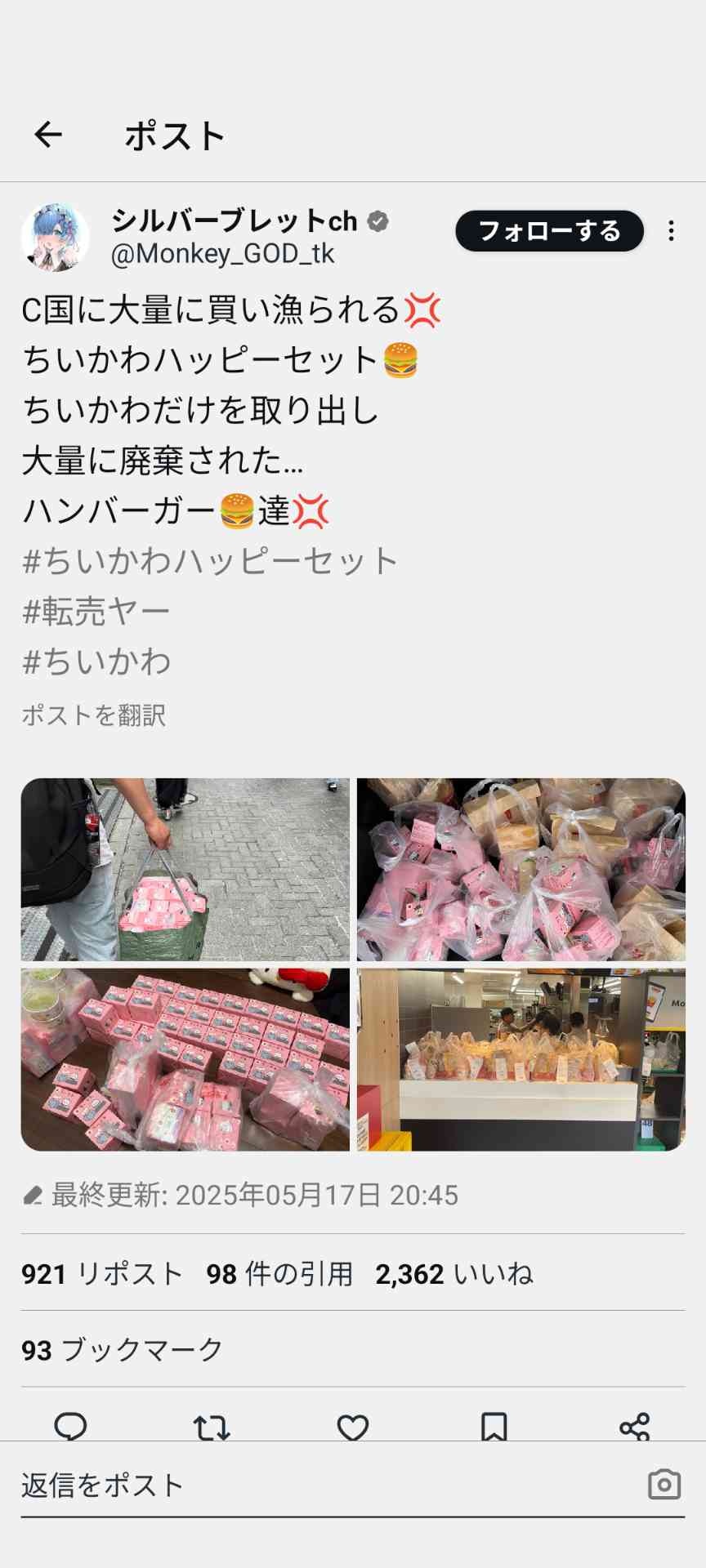This screenshot has width=706, height=1568.
Task: Like this post with the heart
Action: pyautogui.click(x=353, y=1427)
